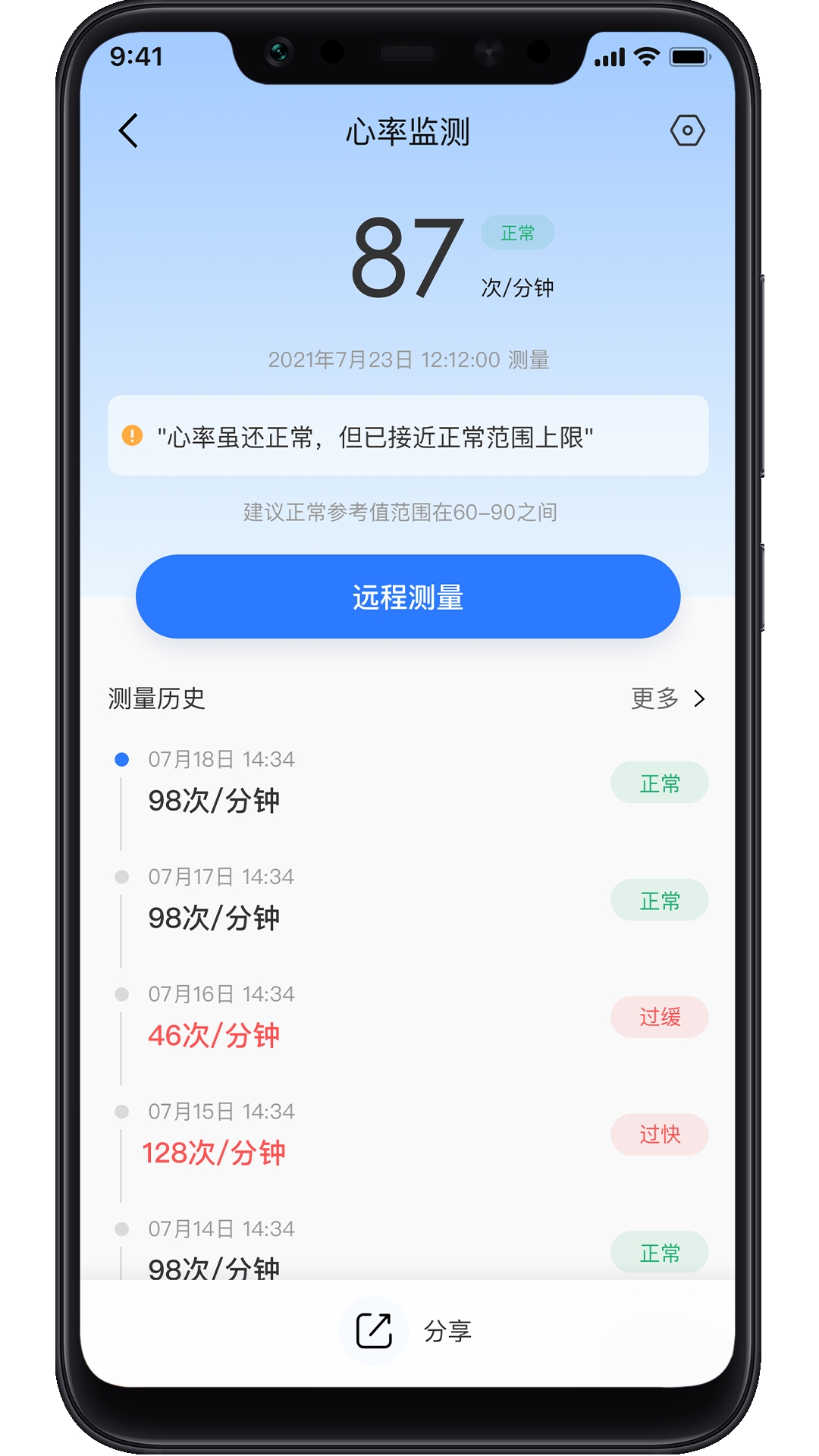Share results via 分享
Screen dimensions: 819x1456
(x=408, y=1330)
